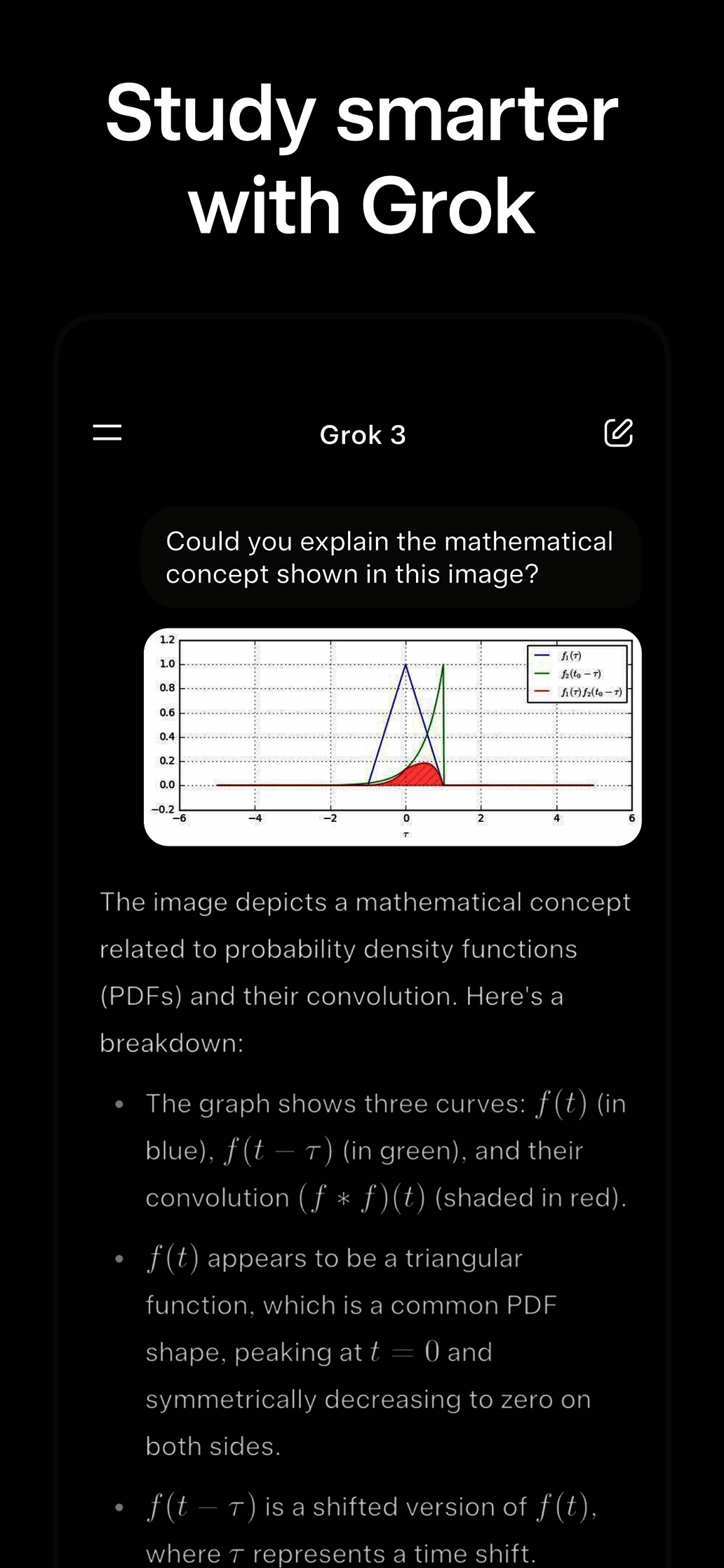Open the convolution graph image attachment
Viewport: 724px width, 1568px height.
pyautogui.click(x=393, y=735)
